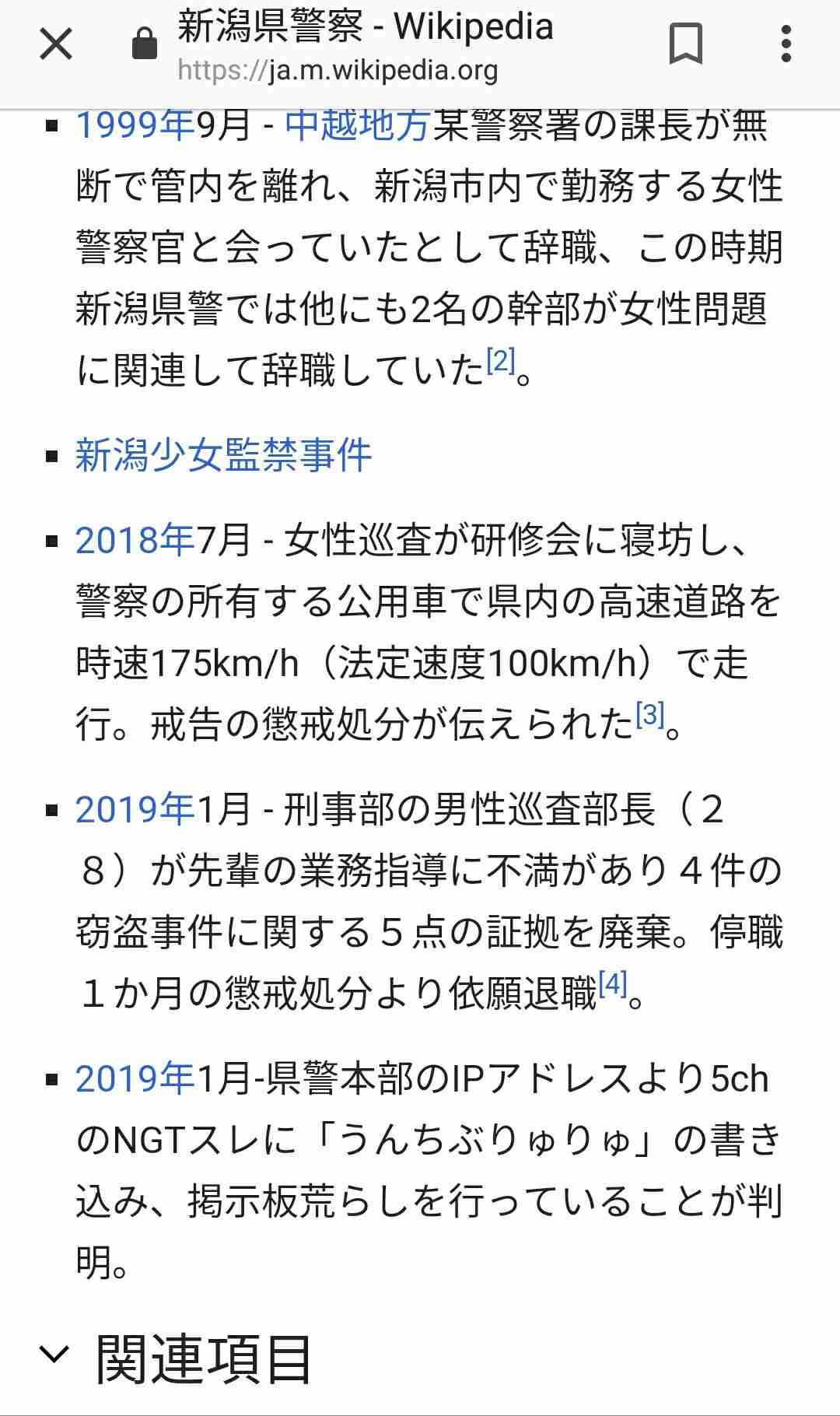
Task: Tap the lock icon for site info
Action: [145, 44]
